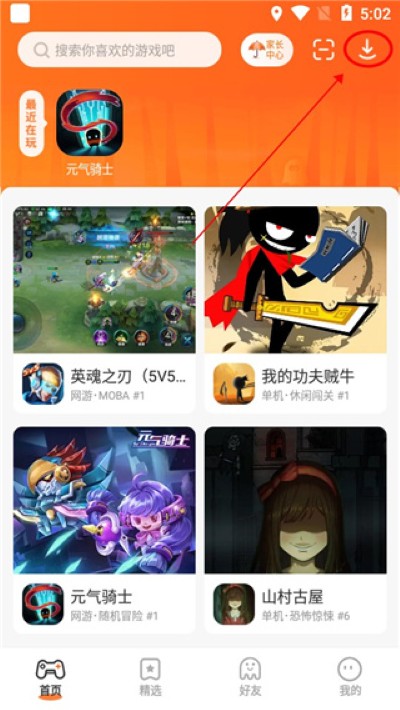This screenshot has width=400, height=710.
Task: Switch to the 好友 tab
Action: [250, 678]
